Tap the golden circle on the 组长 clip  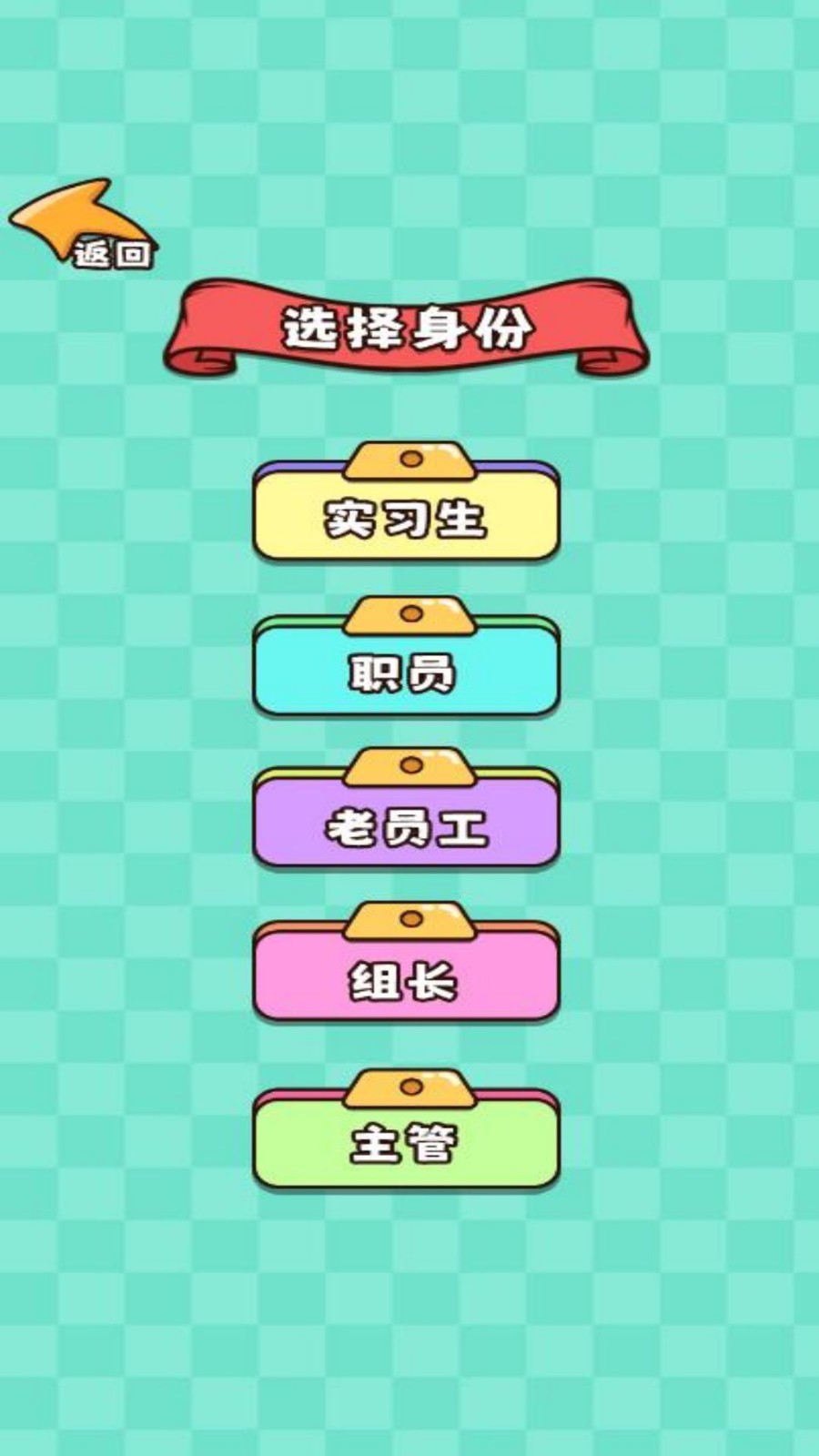(x=409, y=918)
